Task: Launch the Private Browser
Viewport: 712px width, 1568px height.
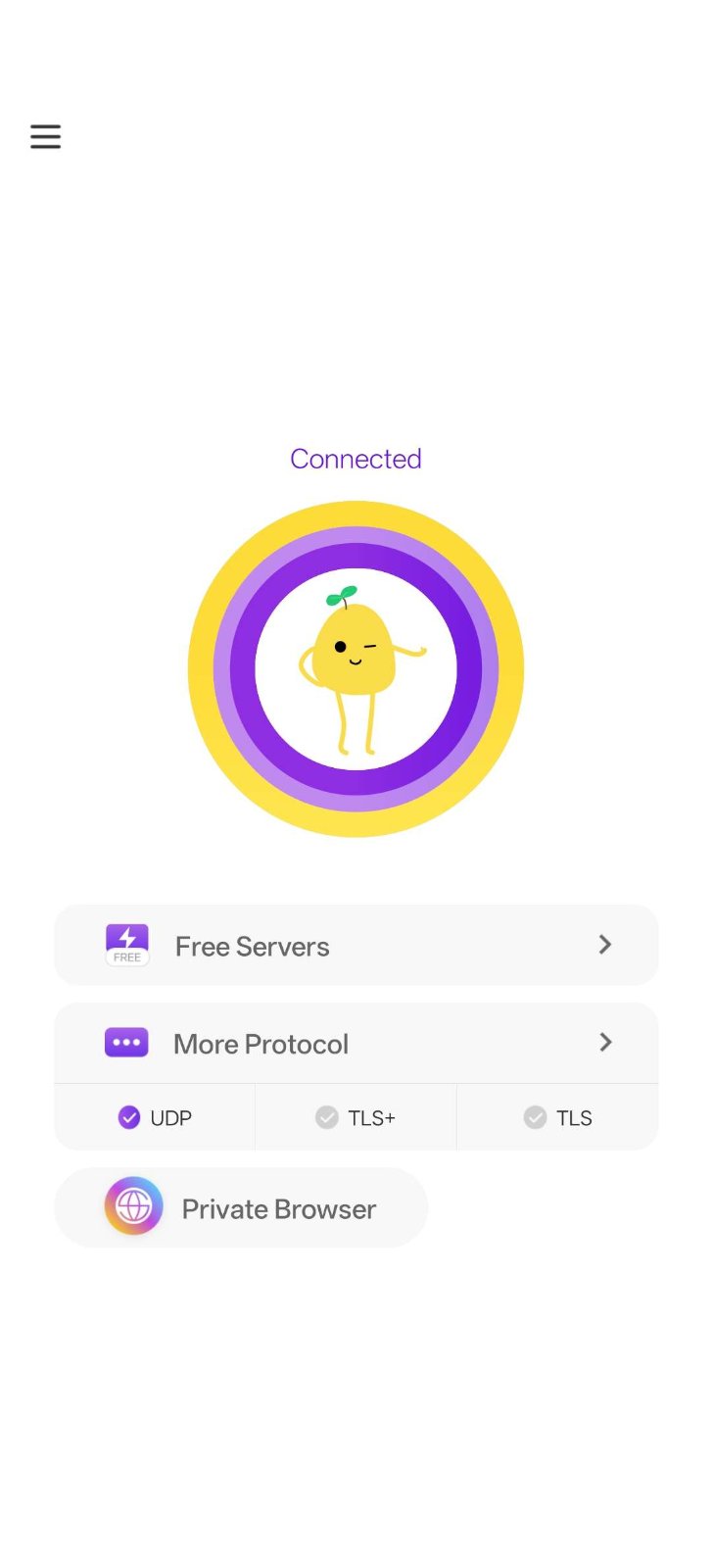Action: 241,1208
